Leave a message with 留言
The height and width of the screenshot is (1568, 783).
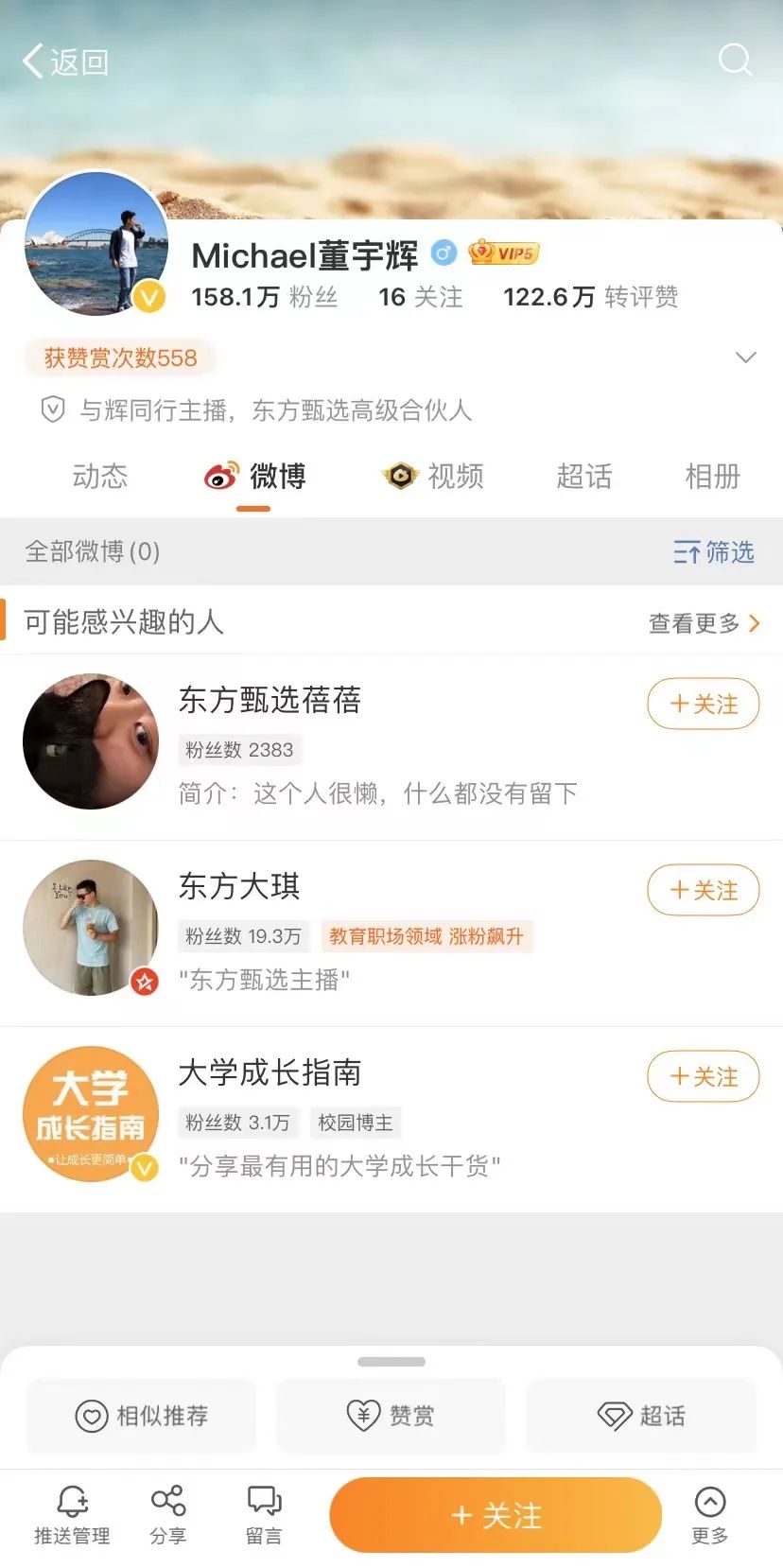264,1514
